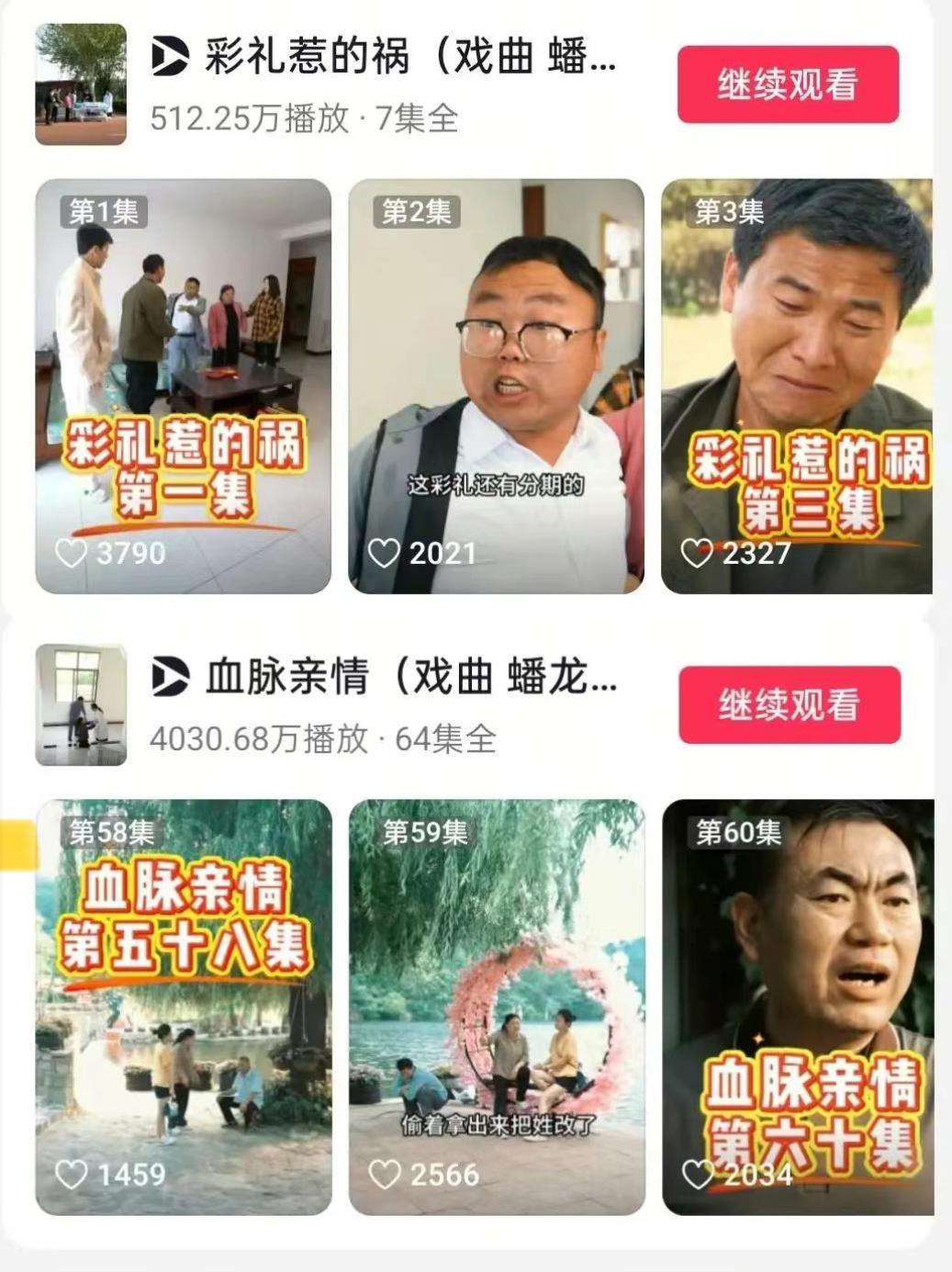Open the 血脉亲情 series title
952x1272 pixels.
(410, 678)
